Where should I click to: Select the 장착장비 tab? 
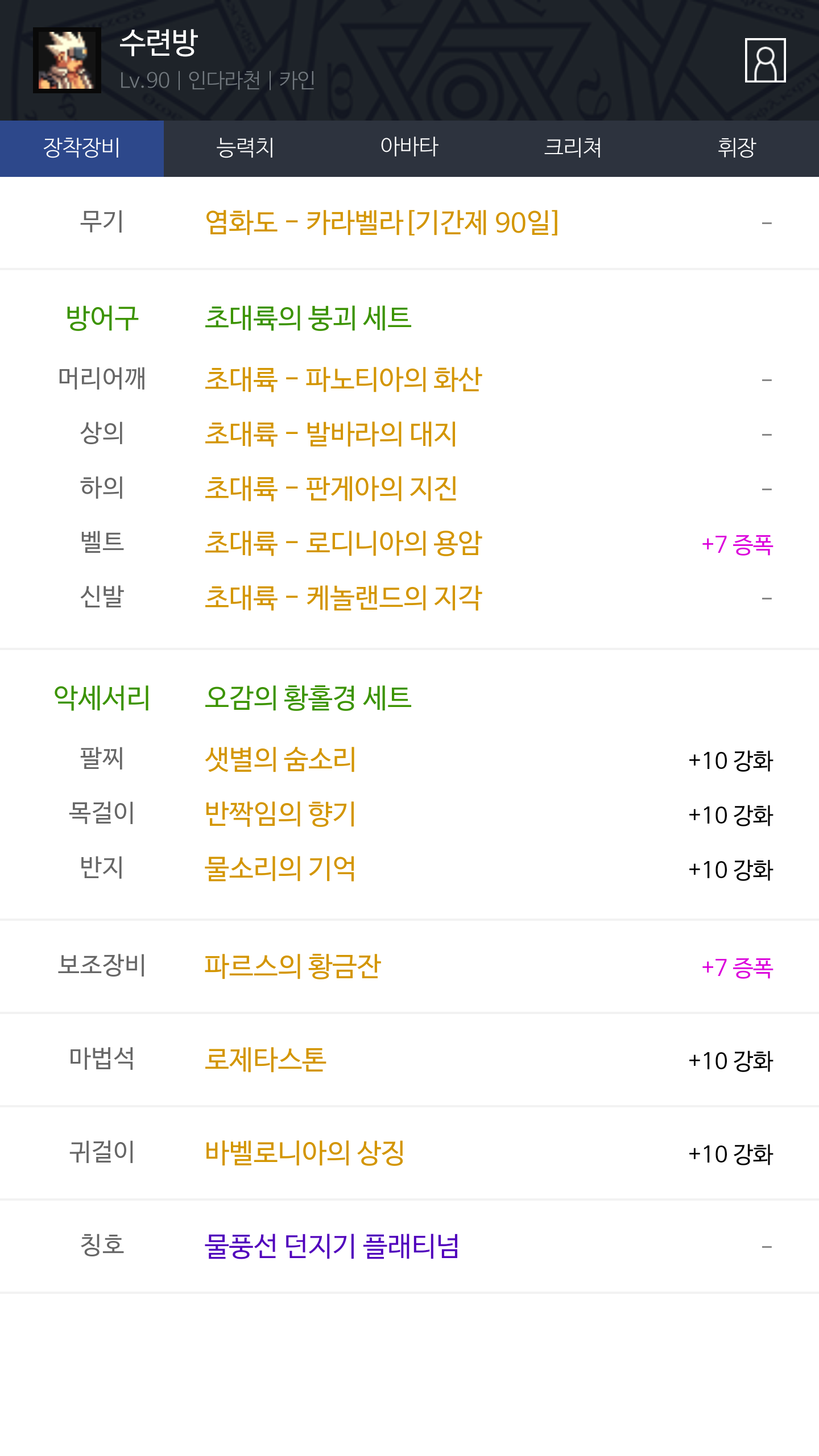tap(82, 148)
